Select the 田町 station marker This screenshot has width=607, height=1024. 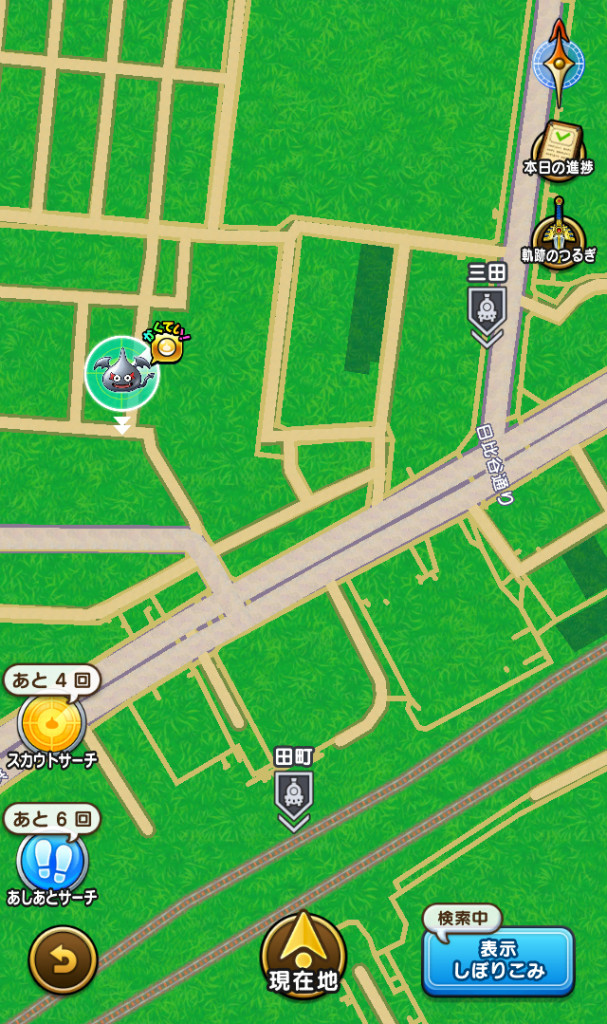point(293,793)
